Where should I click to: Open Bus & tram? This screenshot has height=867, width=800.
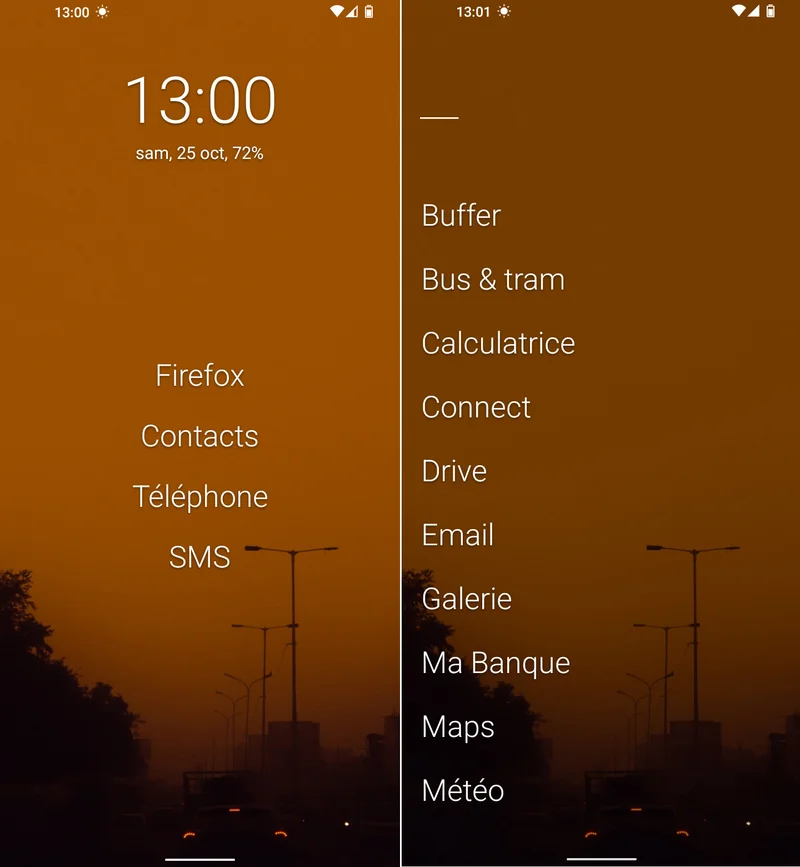(493, 279)
